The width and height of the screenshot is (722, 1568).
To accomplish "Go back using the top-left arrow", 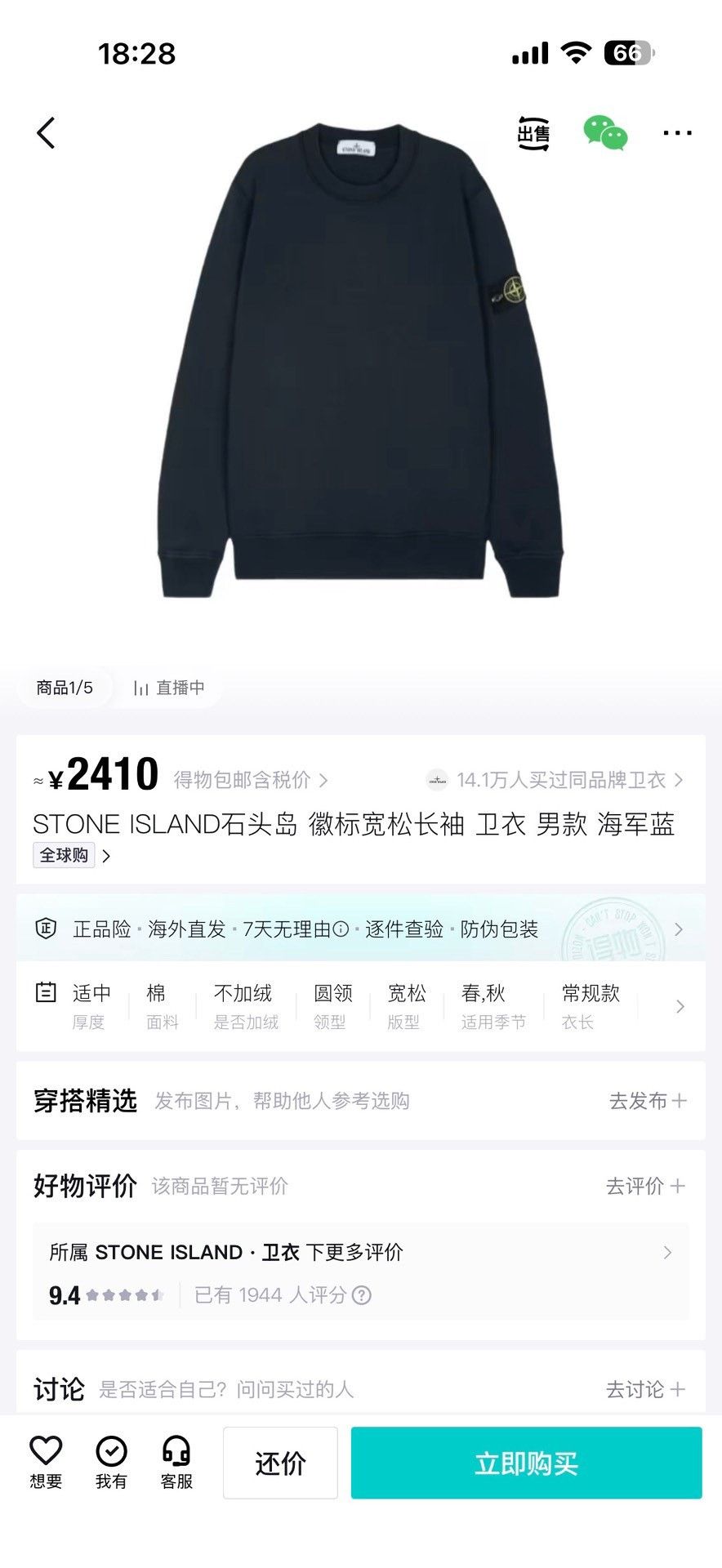I will coord(47,132).
